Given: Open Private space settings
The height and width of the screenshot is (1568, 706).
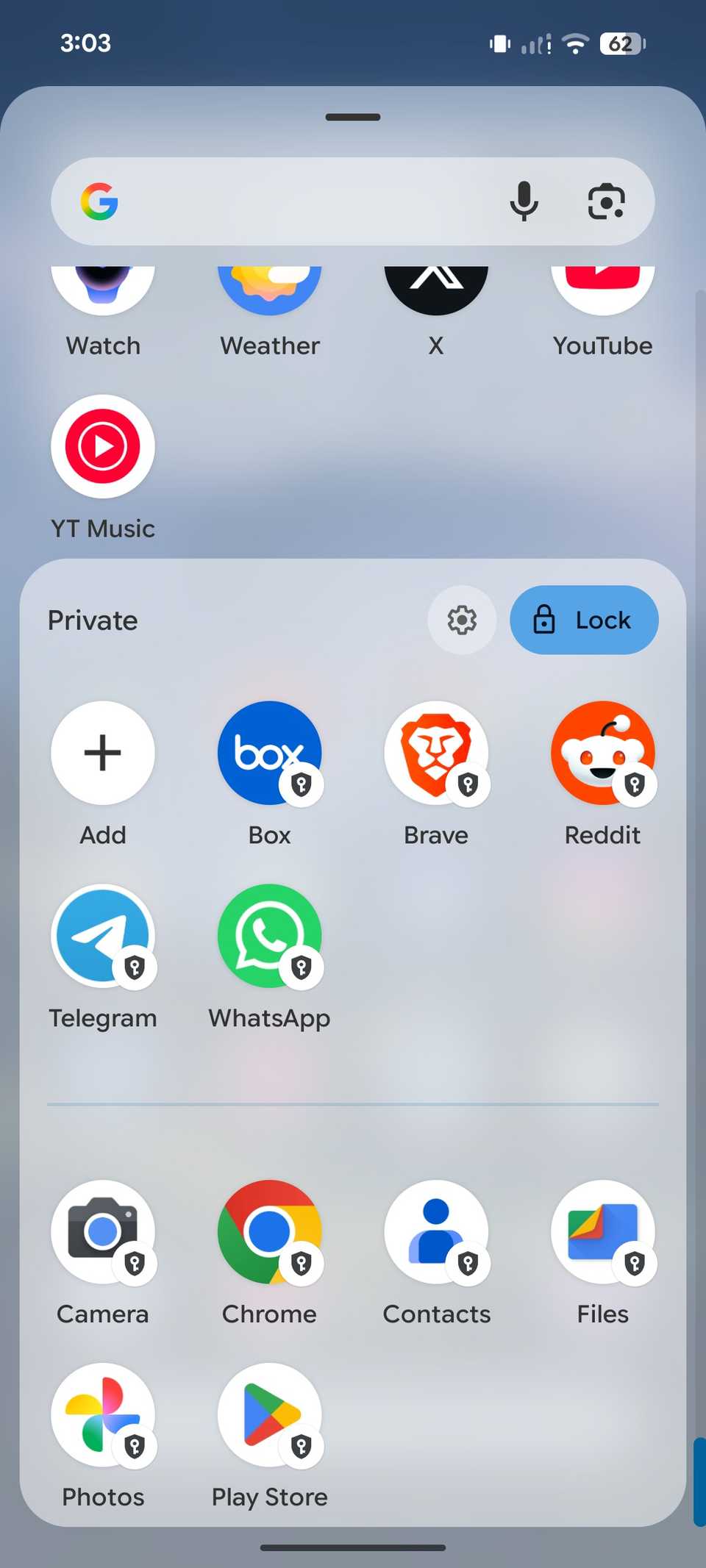Looking at the screenshot, I should (x=461, y=620).
